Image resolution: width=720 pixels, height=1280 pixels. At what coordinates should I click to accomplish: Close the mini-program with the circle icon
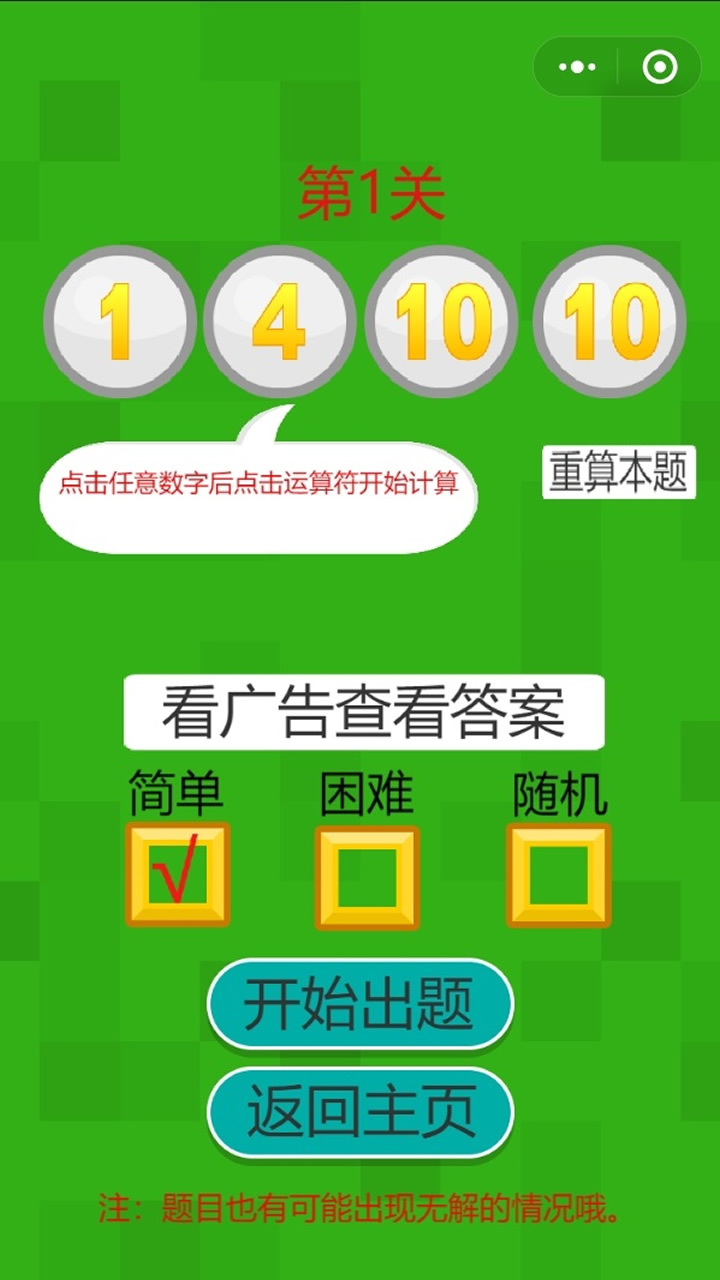(x=659, y=67)
